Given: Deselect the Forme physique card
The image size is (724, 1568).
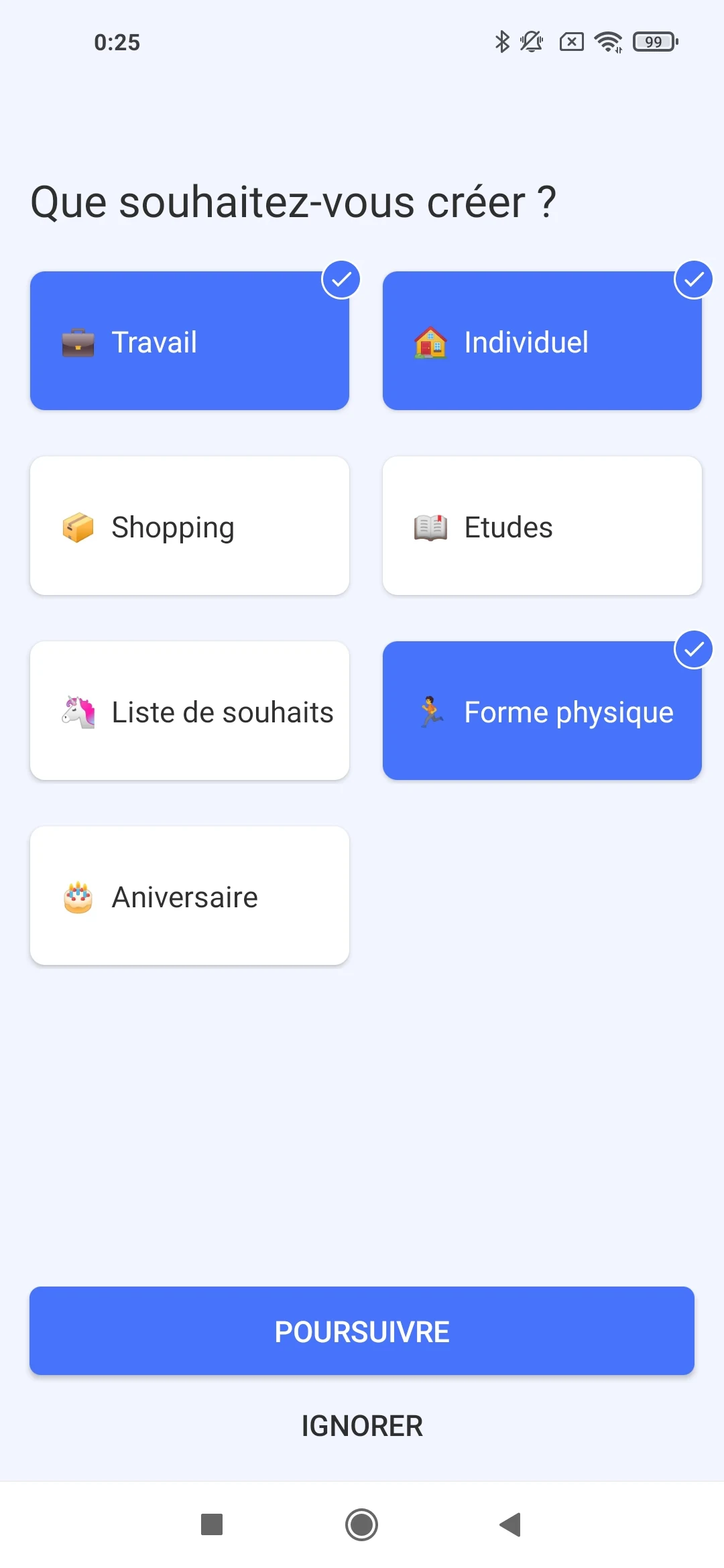Looking at the screenshot, I should pos(542,711).
